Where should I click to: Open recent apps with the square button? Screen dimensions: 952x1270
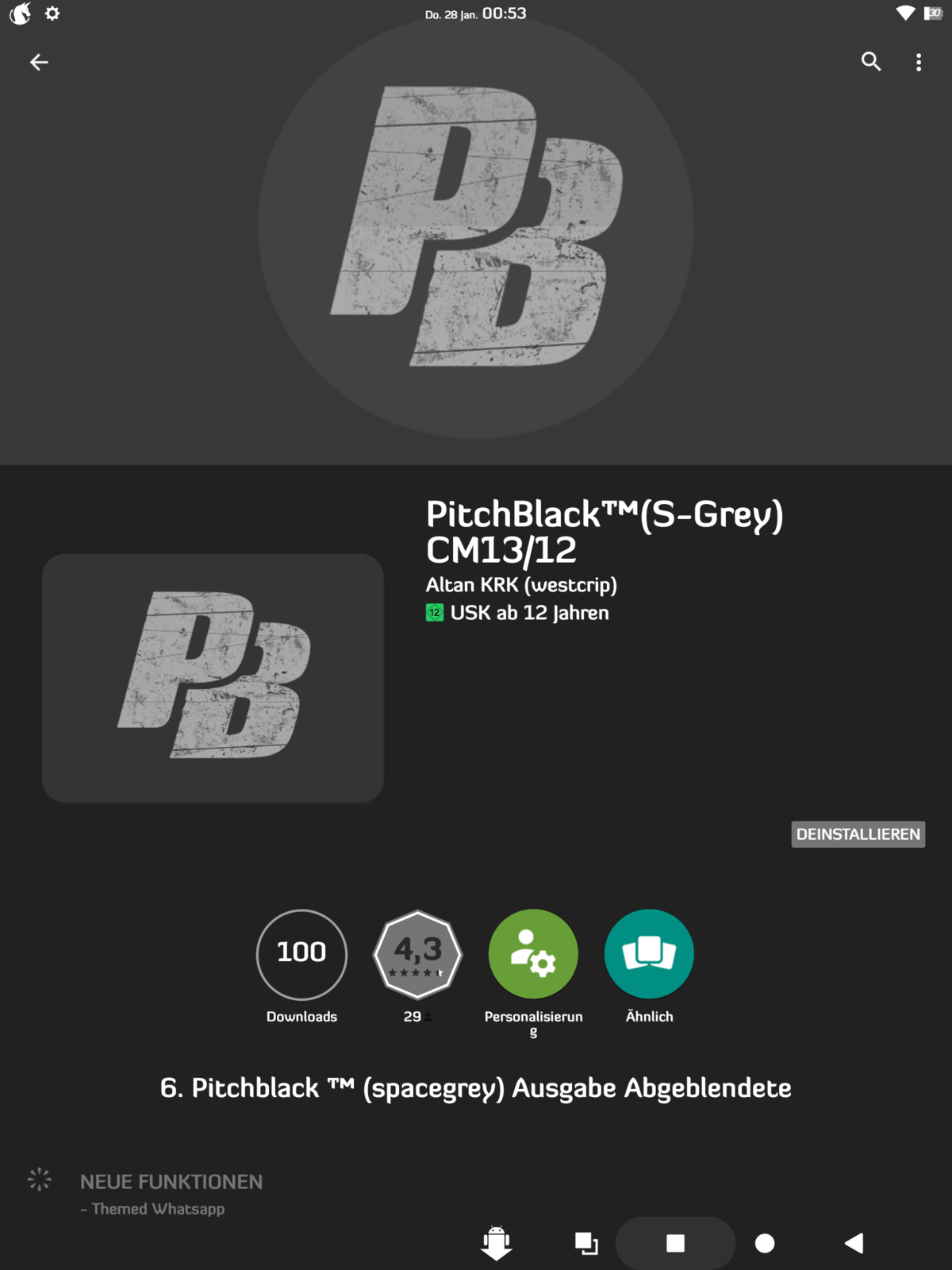coord(675,1243)
